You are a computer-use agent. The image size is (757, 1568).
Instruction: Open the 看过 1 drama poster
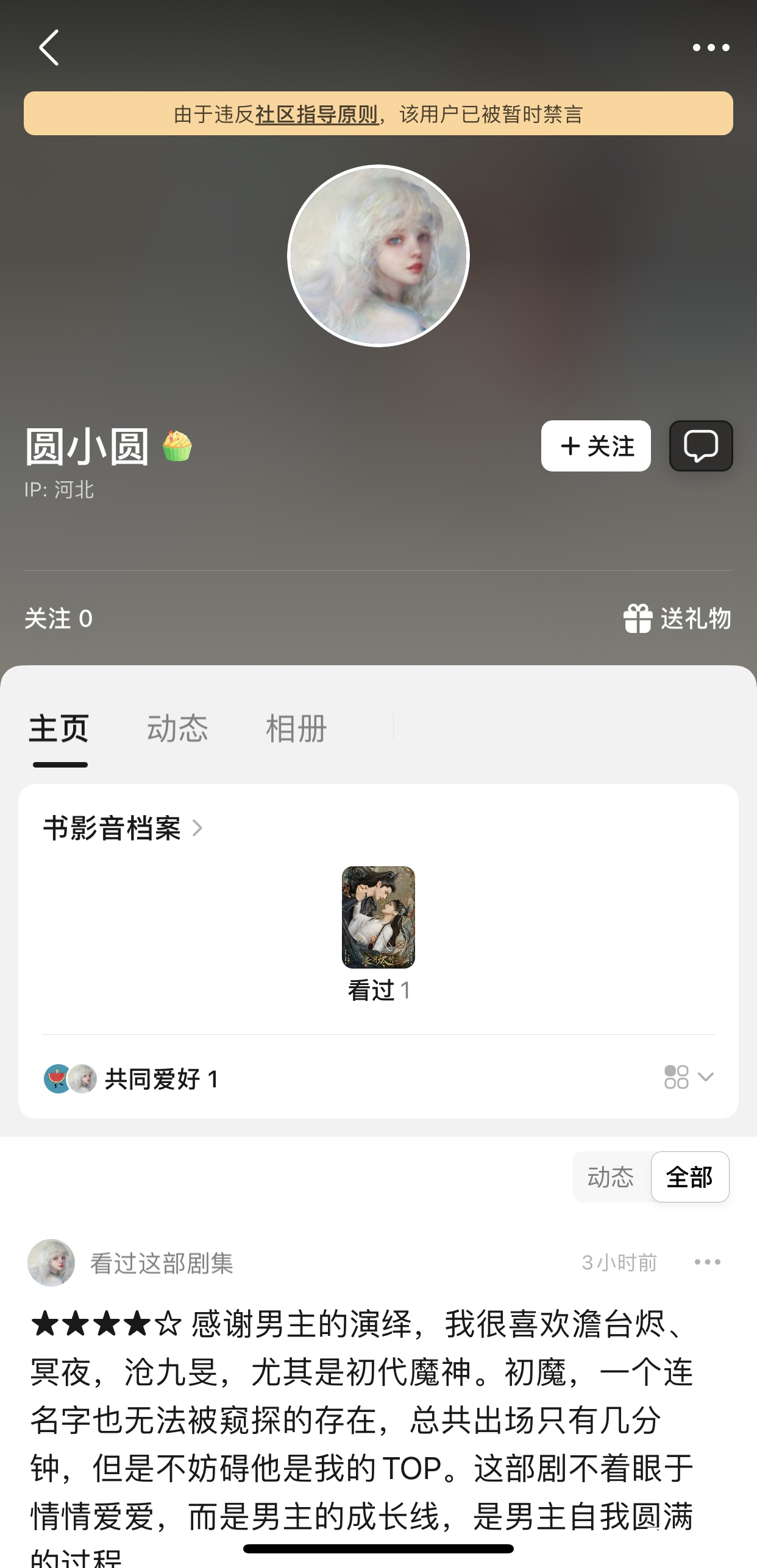378,917
